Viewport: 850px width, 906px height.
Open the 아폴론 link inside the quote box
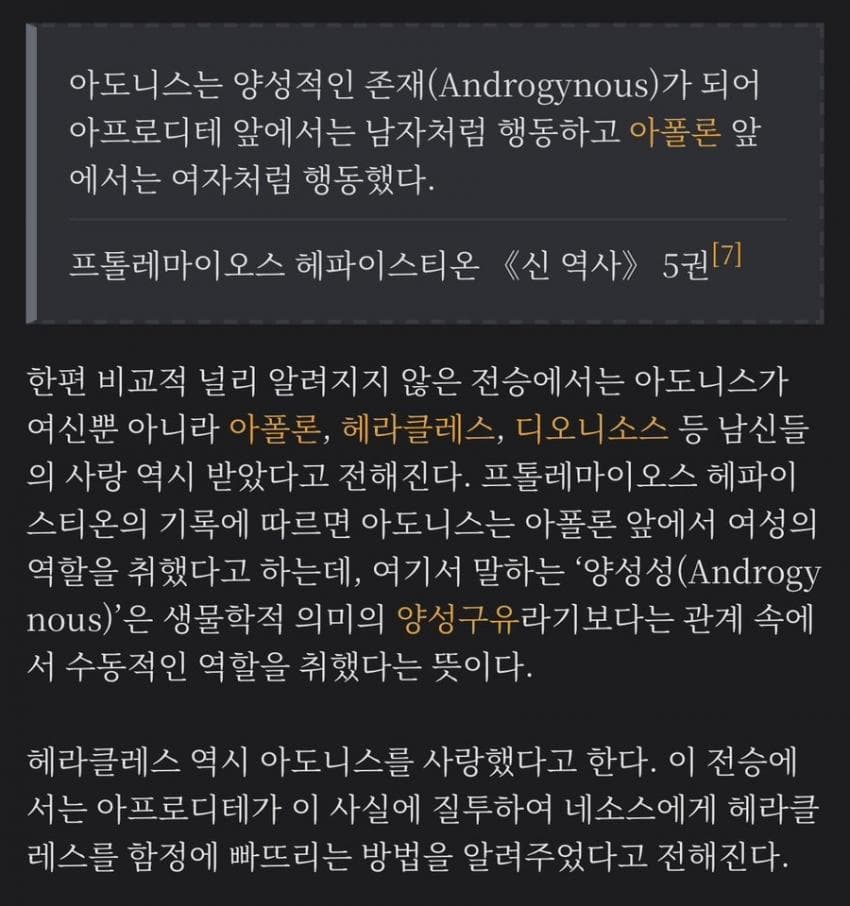[675, 132]
